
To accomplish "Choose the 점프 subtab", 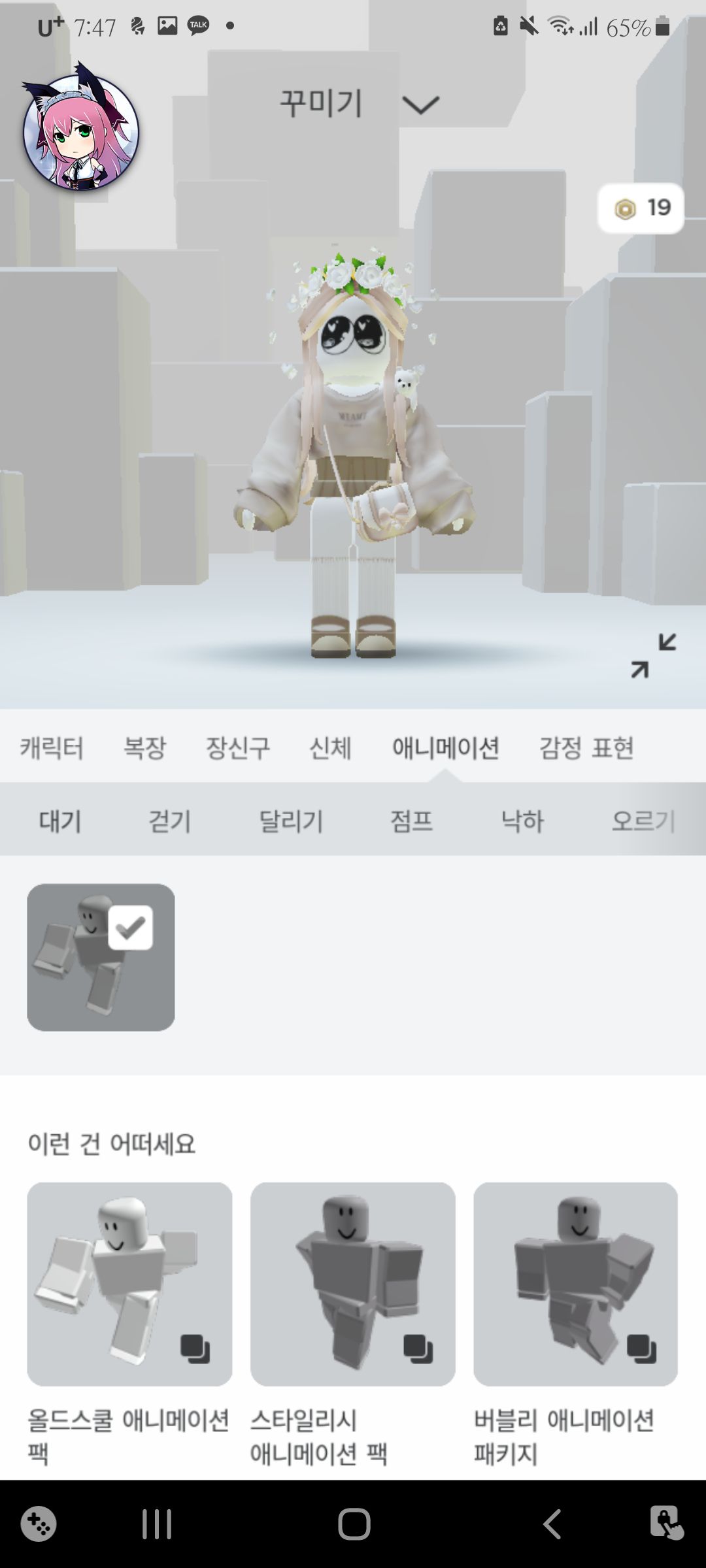I will (411, 821).
